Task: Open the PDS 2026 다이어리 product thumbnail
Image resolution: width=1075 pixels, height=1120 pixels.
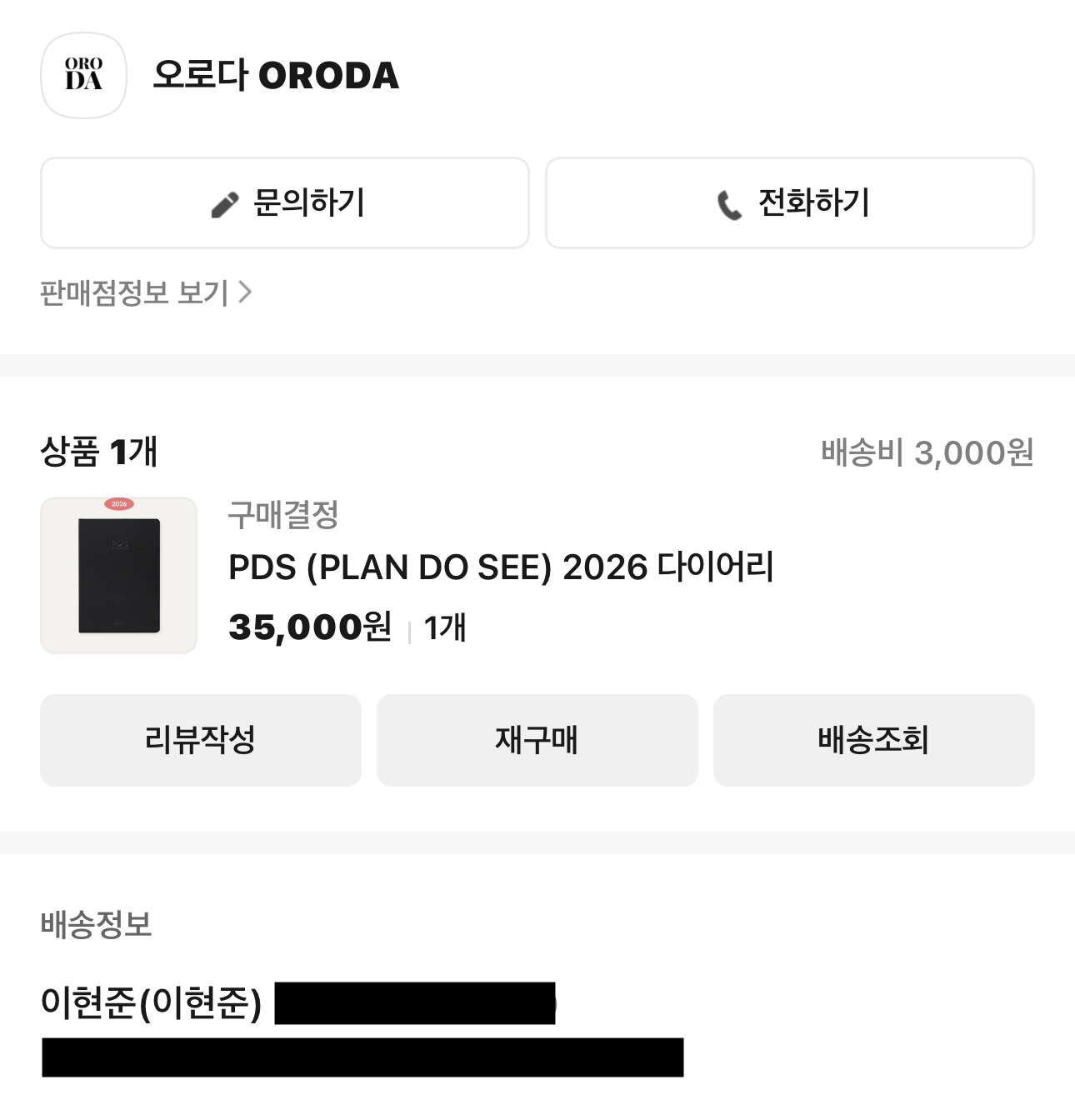Action: (118, 575)
